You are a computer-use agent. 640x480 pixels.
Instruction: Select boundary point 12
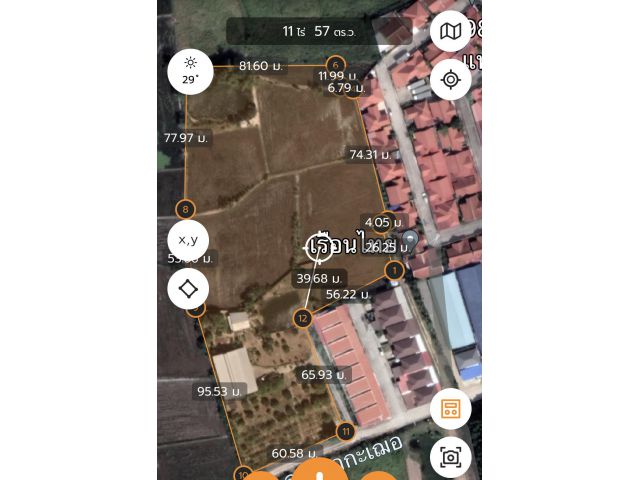point(302,318)
